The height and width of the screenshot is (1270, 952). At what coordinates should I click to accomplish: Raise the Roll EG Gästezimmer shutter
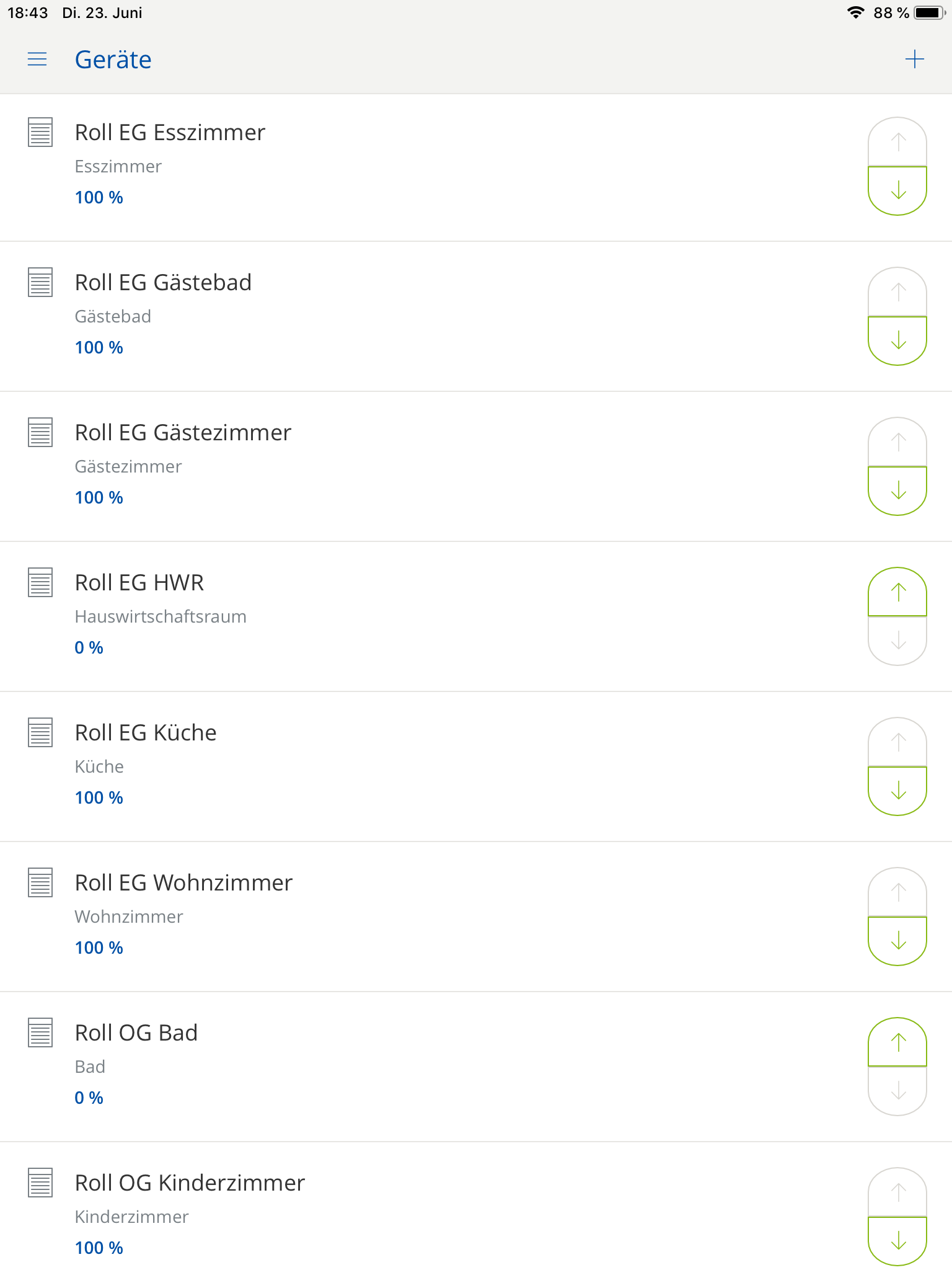tap(897, 442)
